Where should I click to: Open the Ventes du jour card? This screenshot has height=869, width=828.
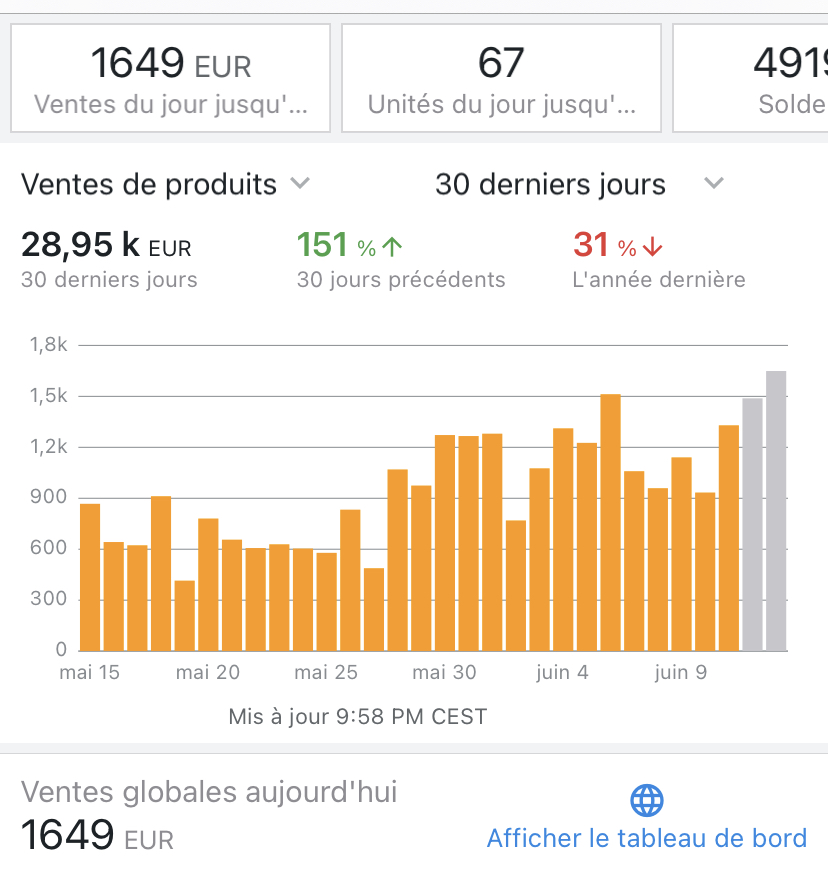[170, 78]
